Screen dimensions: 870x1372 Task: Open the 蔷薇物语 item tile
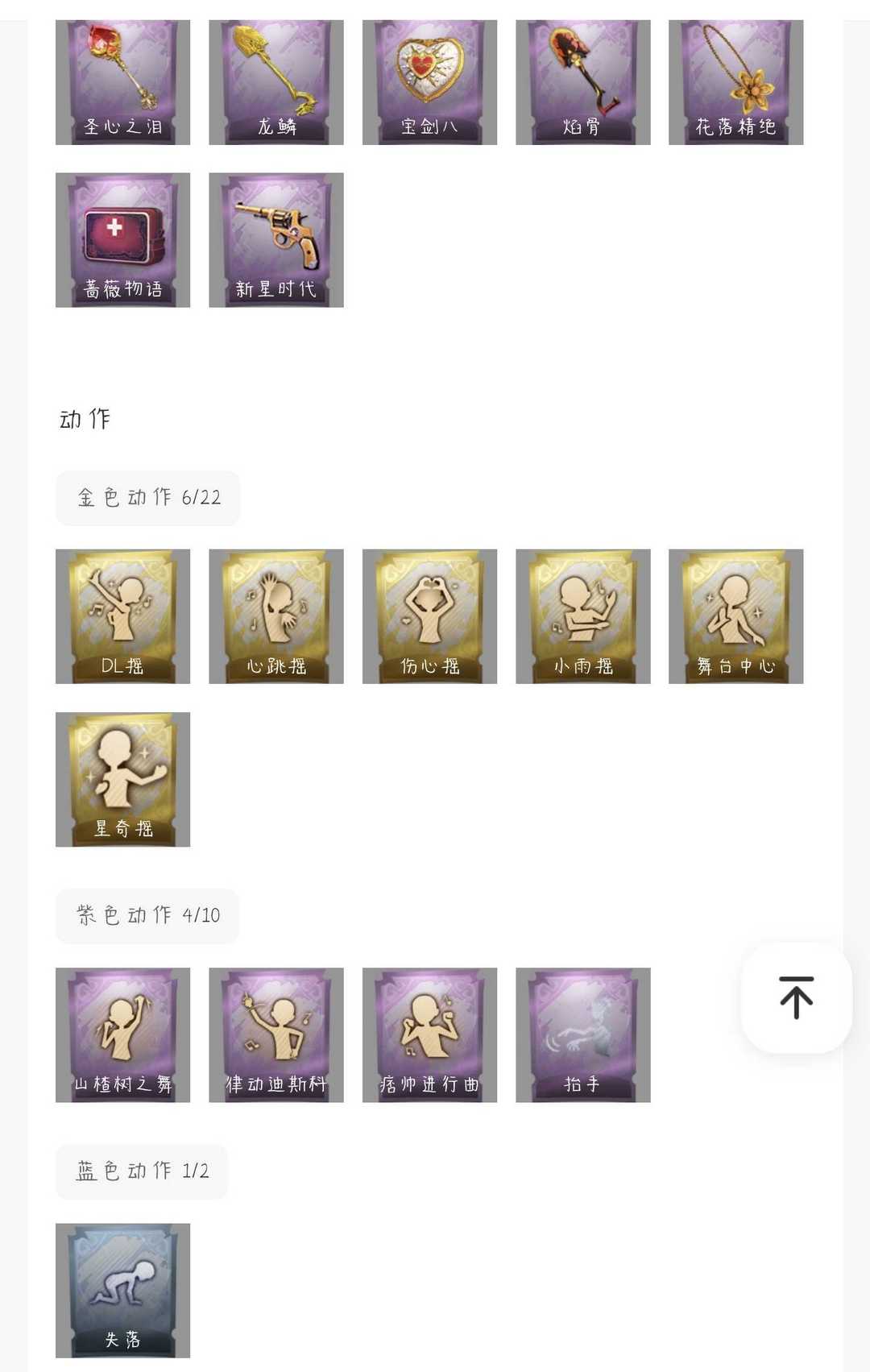coord(122,240)
